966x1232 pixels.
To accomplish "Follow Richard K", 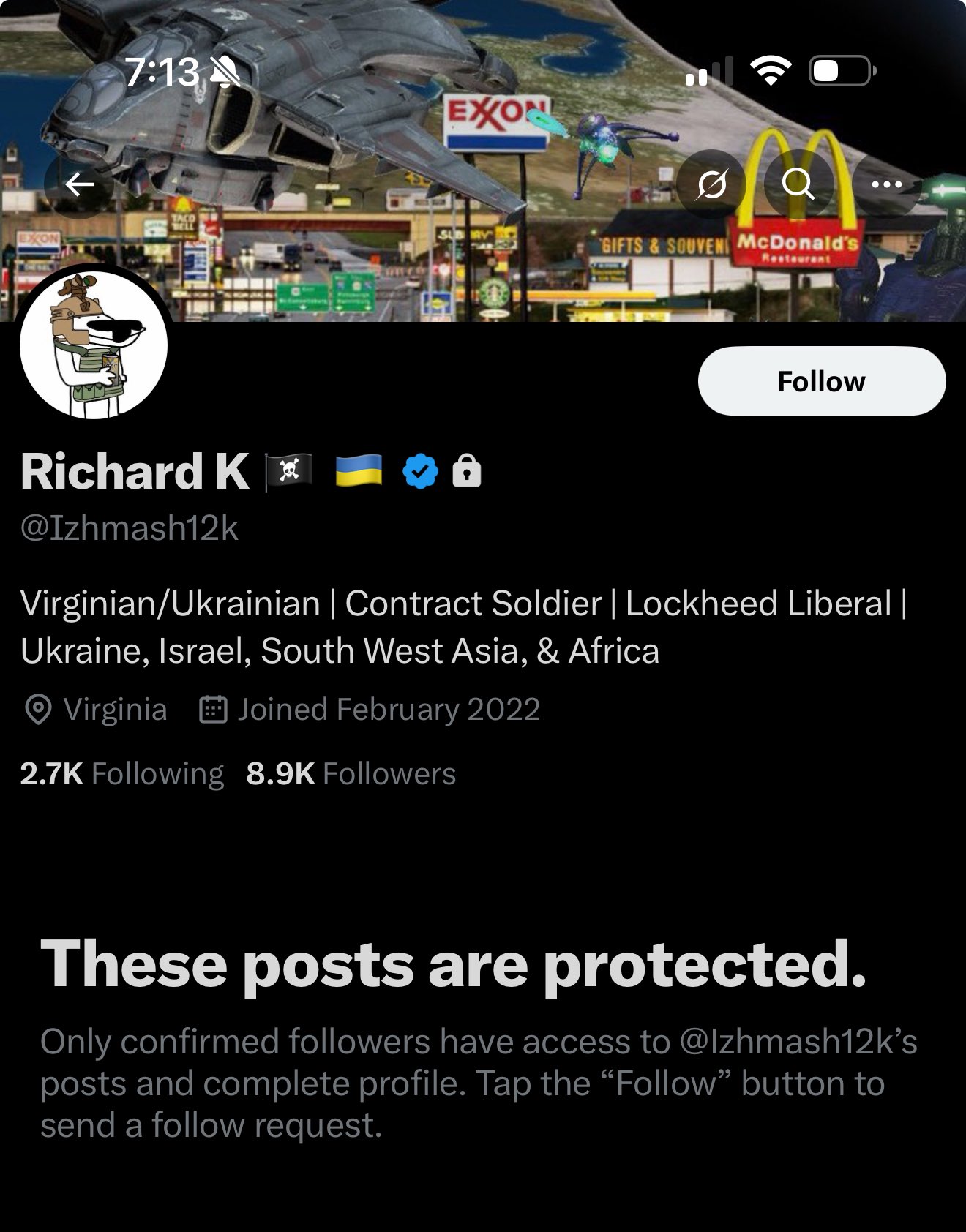I will click(821, 381).
